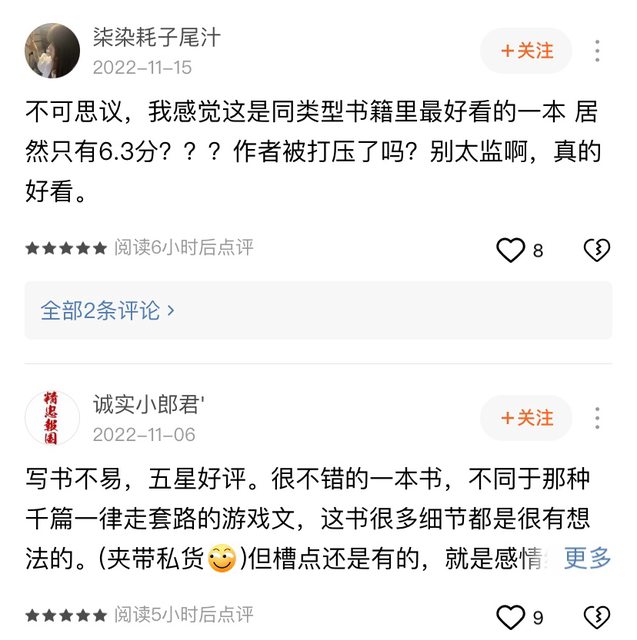Viewport: 637px width, 640px height.
Task: Open overflow menu on 诚实小郎君' review
Action: pos(597,418)
